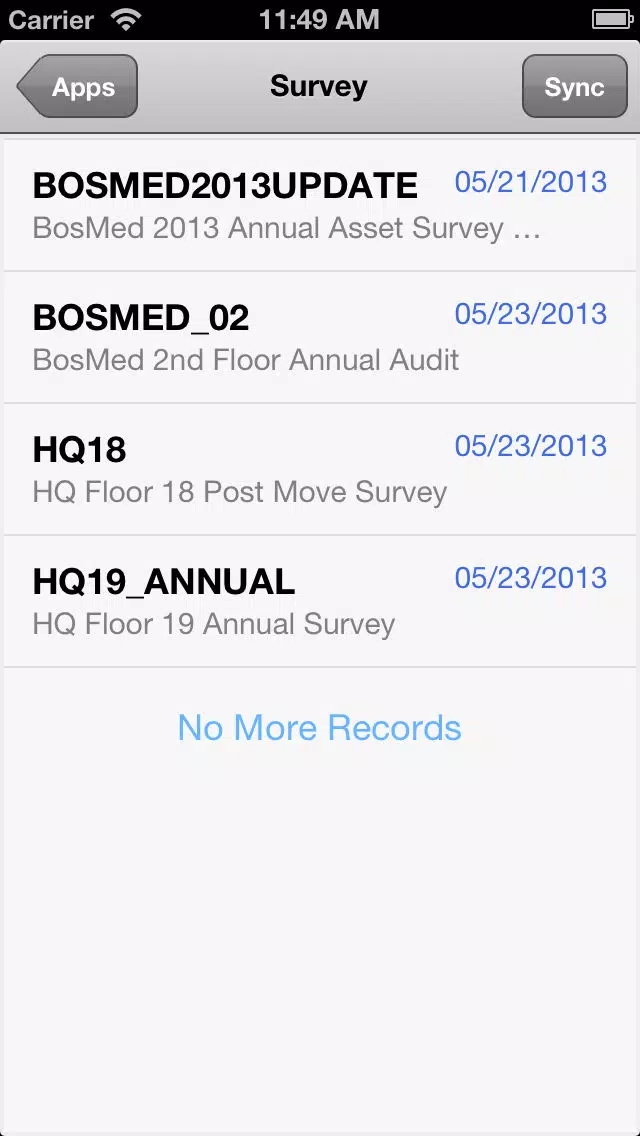Open the BOSMED_02 survey

tap(320, 338)
